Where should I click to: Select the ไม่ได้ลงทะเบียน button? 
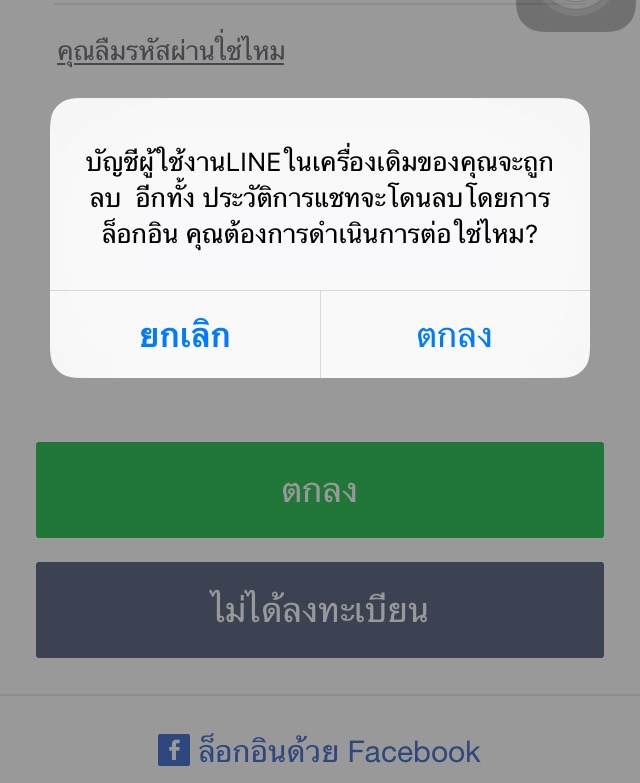(320, 610)
